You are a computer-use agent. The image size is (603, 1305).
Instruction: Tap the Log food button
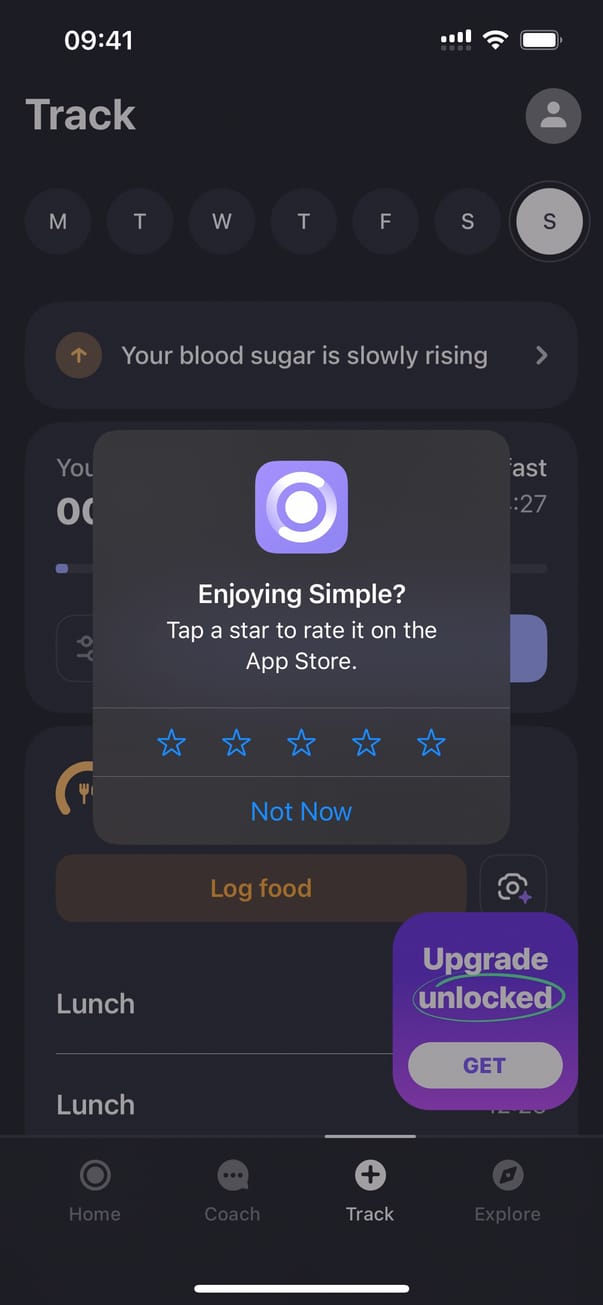261,888
